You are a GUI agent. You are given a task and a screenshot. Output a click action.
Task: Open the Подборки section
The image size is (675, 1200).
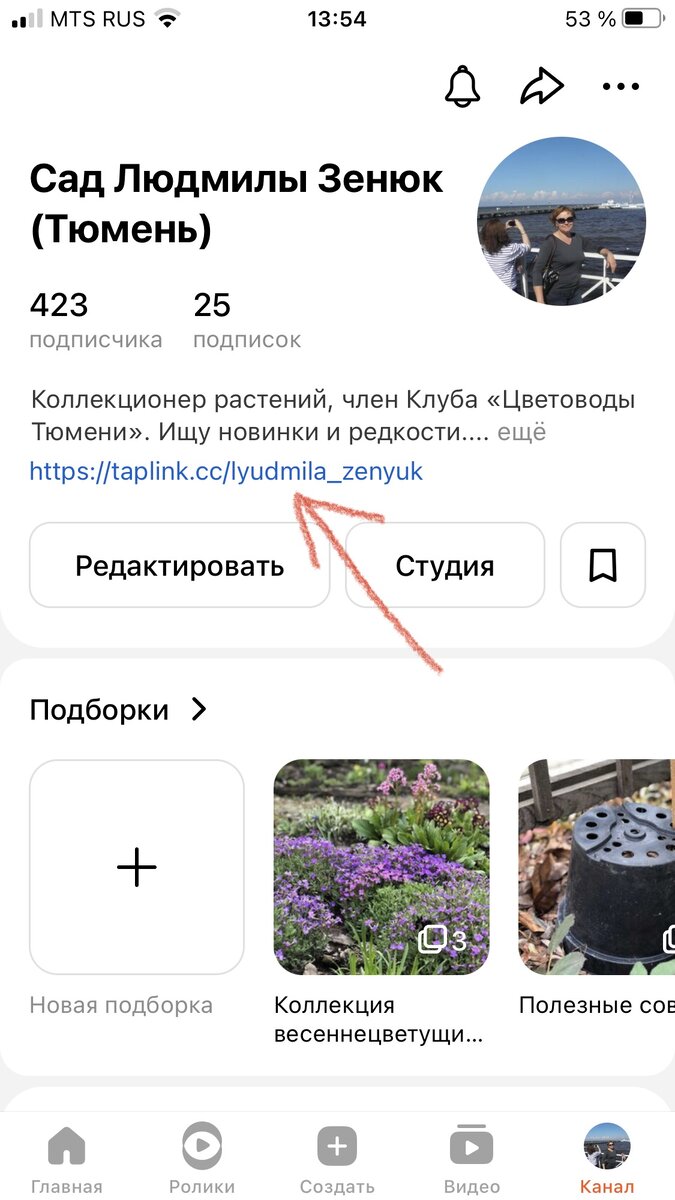(118, 710)
